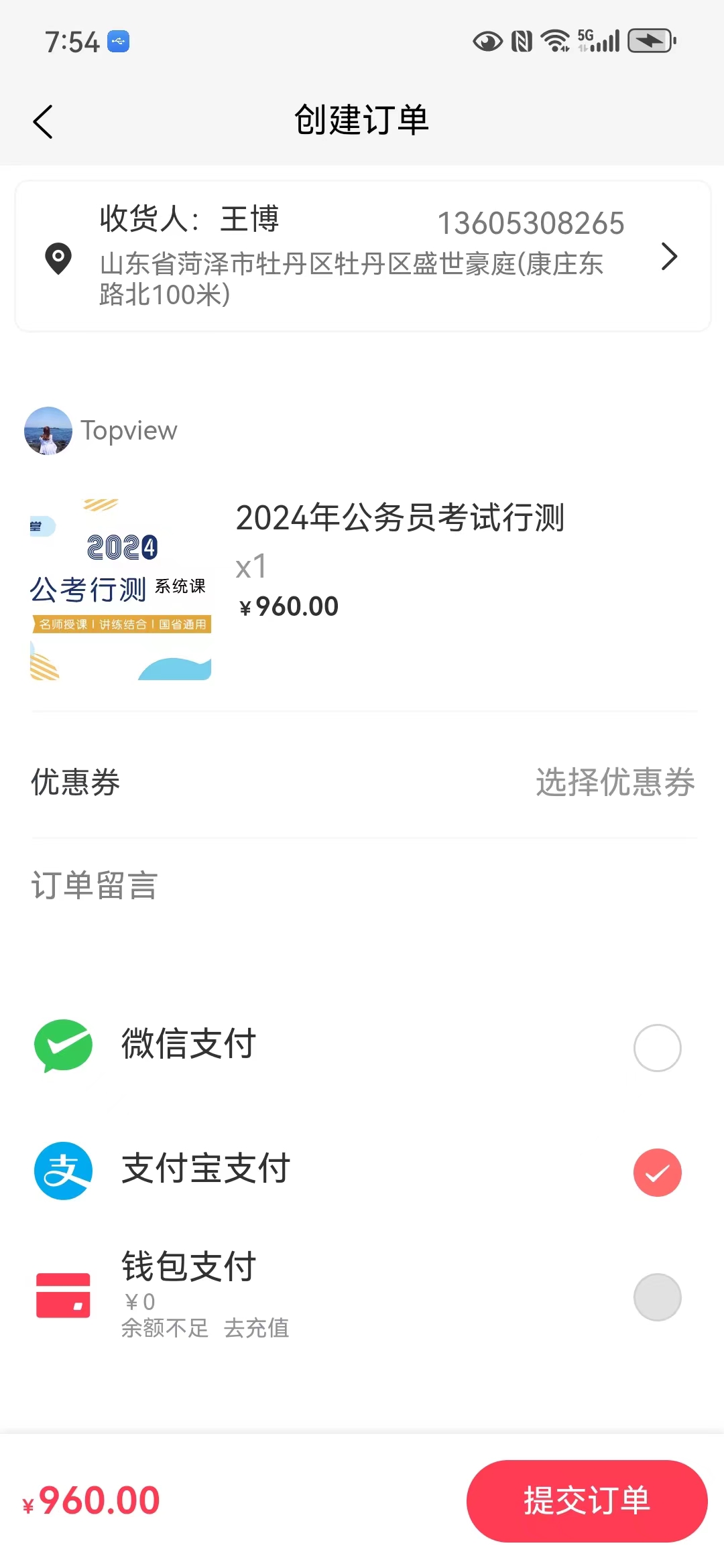Choose a coupon via 选择优惠券

[x=614, y=782]
